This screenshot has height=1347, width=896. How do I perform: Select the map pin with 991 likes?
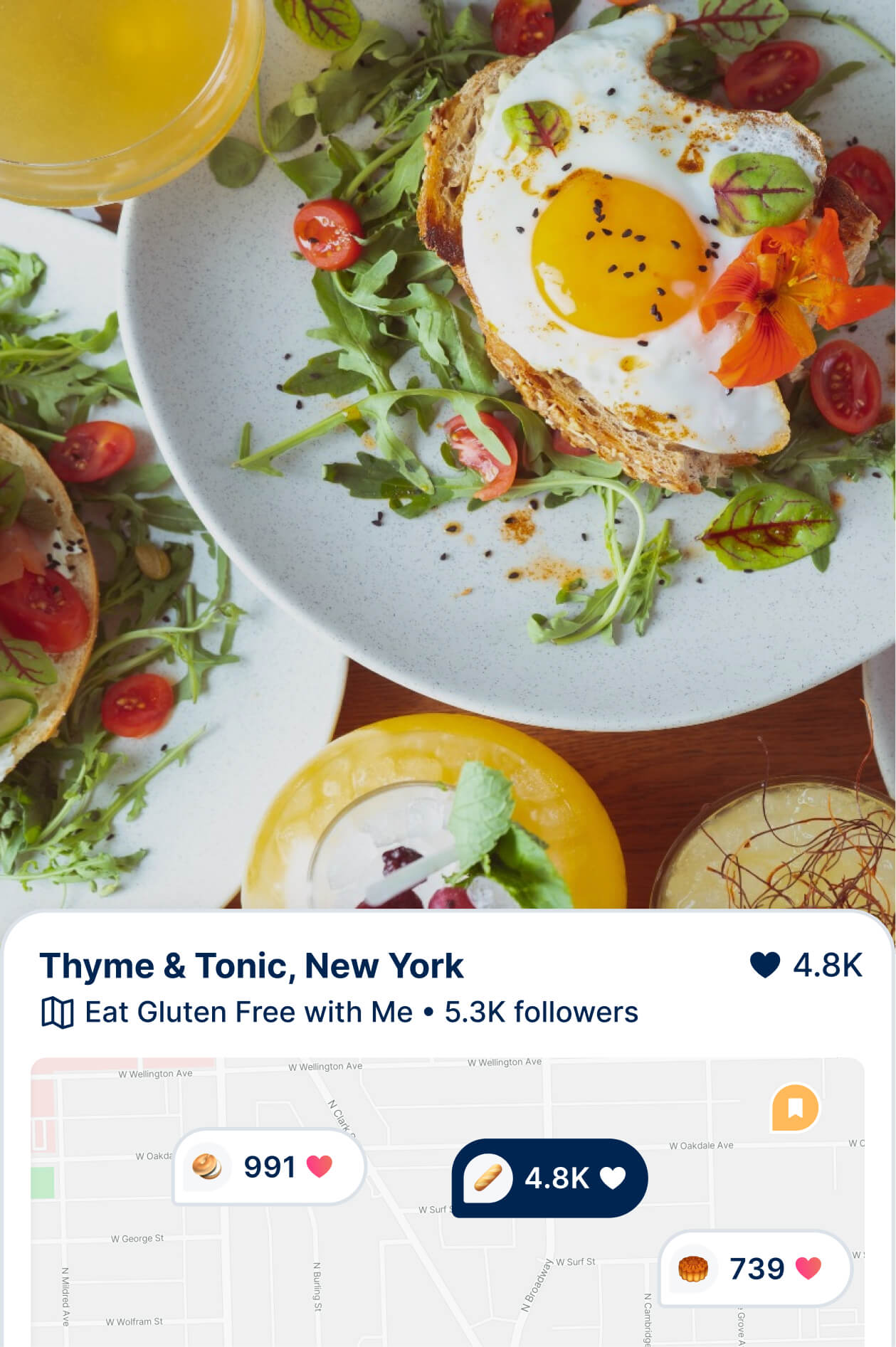269,1166
